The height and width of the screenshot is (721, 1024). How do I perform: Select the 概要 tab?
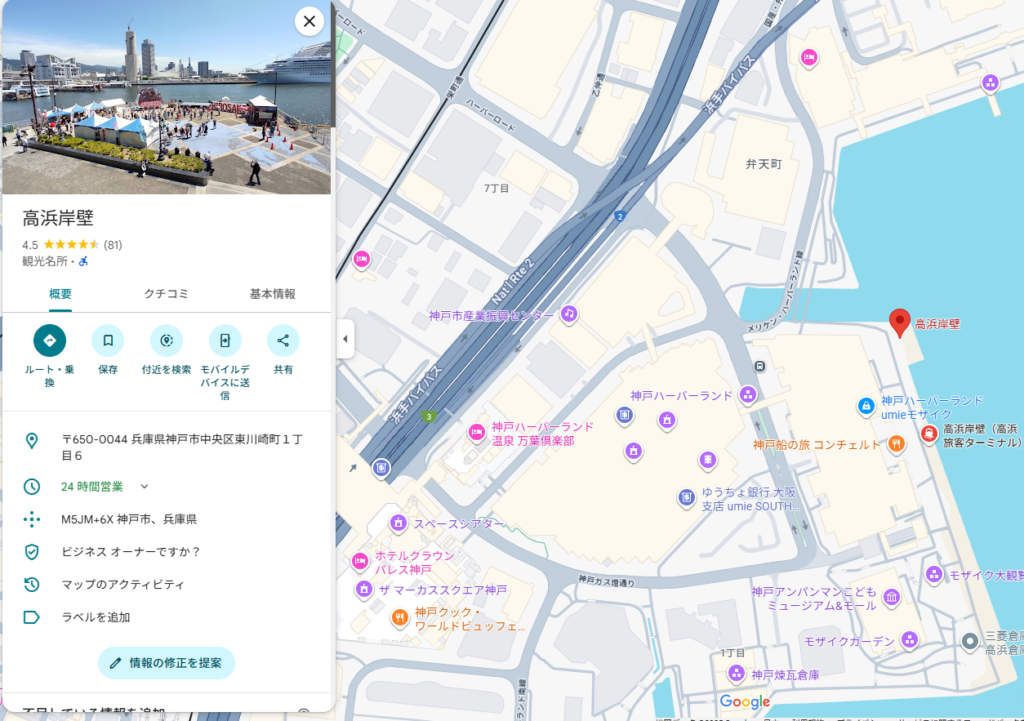point(60,294)
